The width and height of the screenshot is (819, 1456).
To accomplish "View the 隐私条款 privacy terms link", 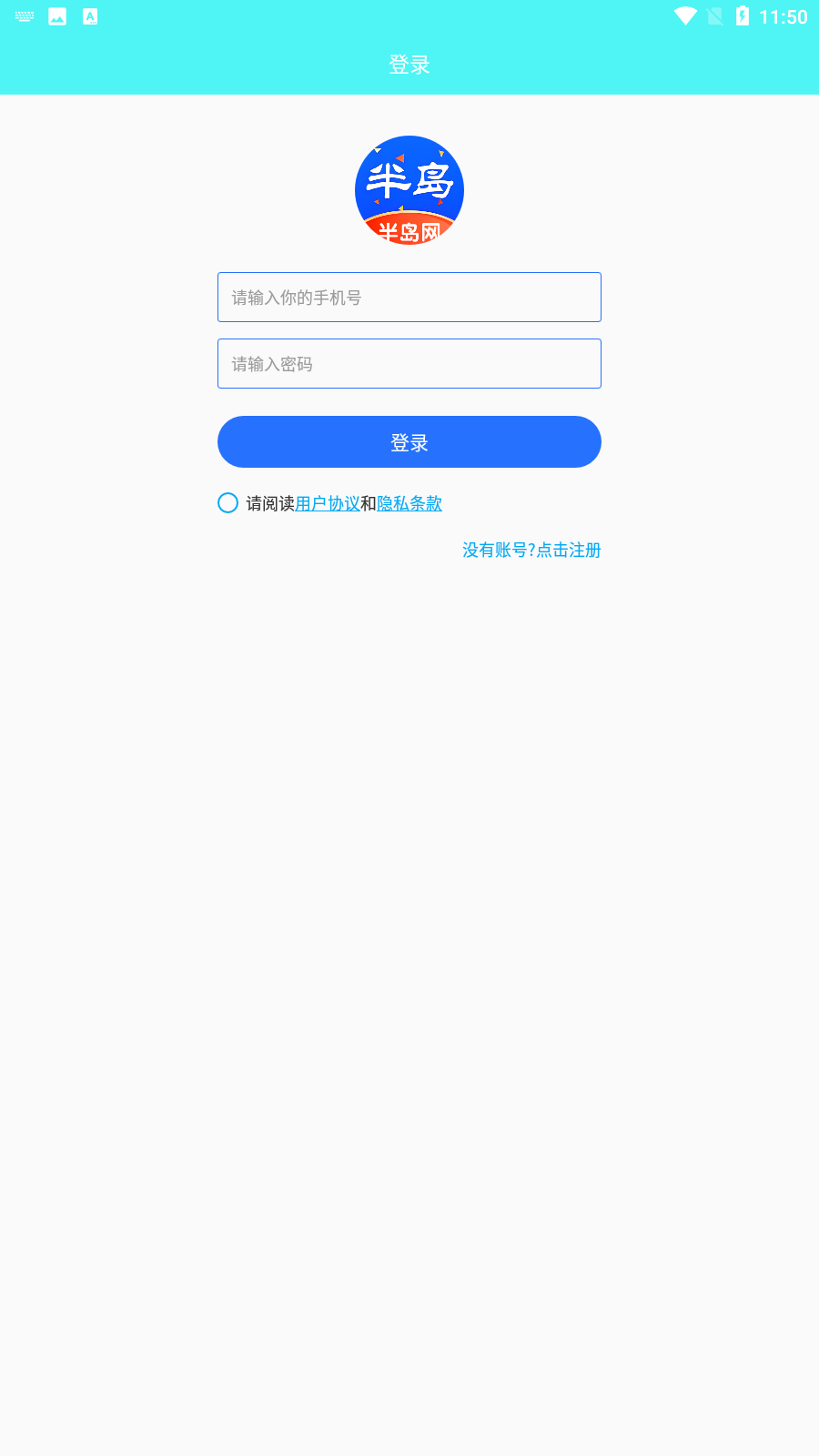I will point(409,504).
